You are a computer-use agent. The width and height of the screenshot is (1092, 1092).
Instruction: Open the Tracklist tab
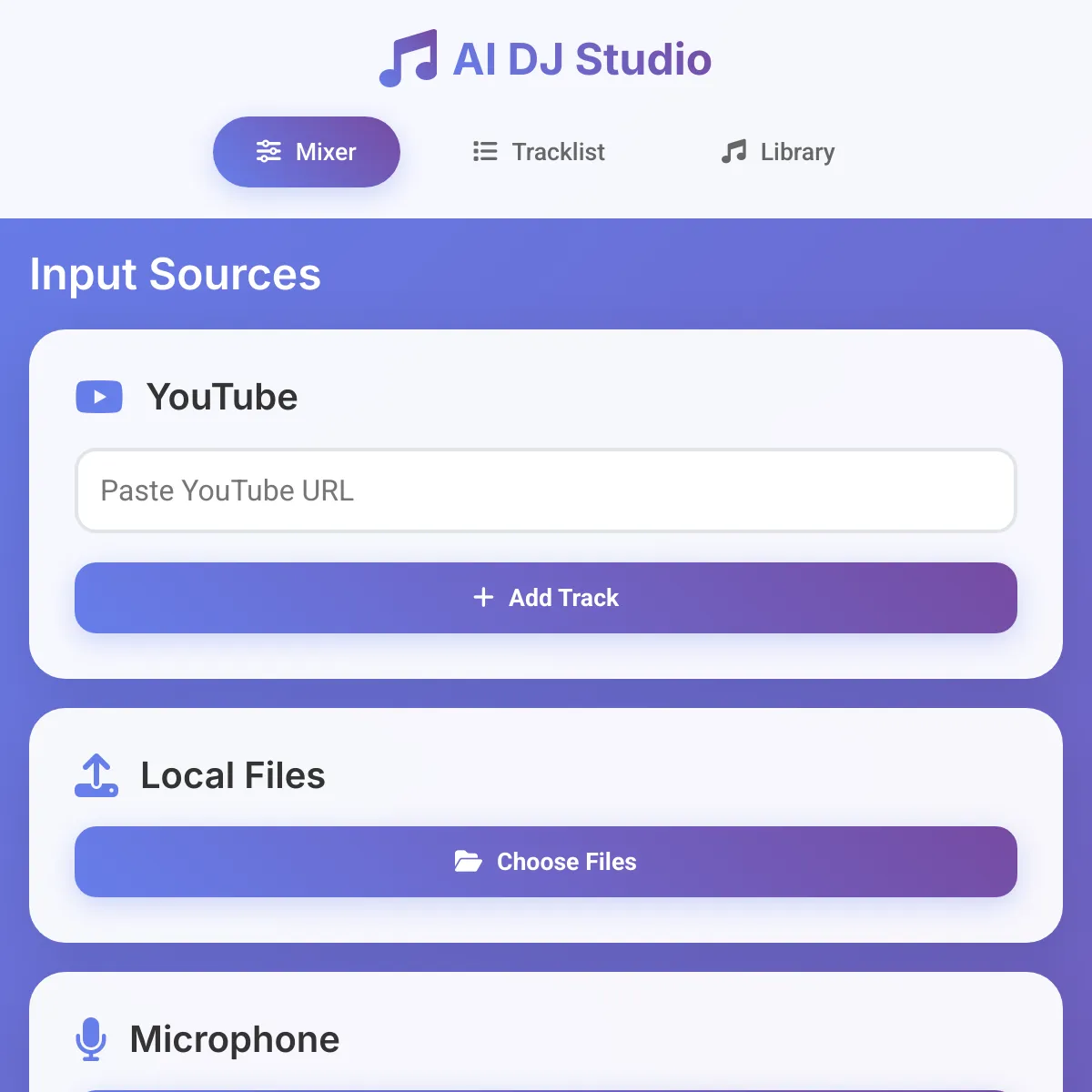[539, 152]
